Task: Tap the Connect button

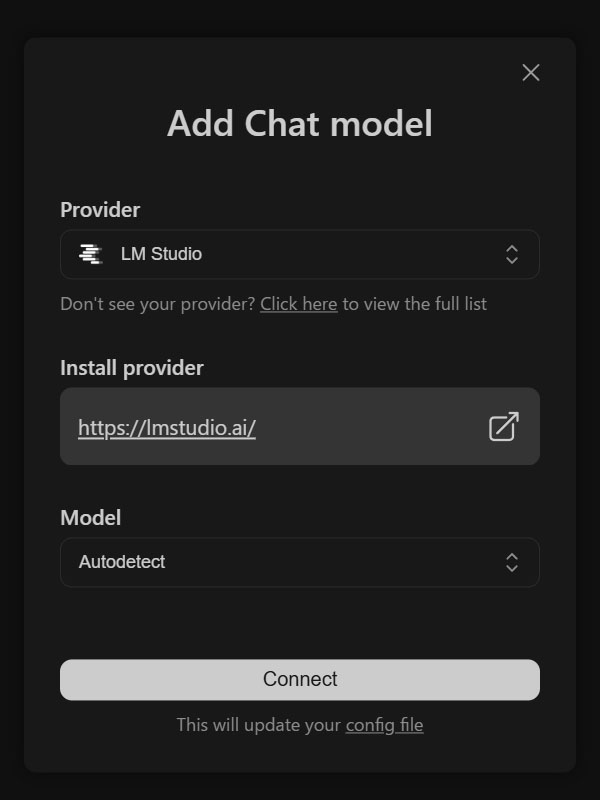Action: click(300, 679)
